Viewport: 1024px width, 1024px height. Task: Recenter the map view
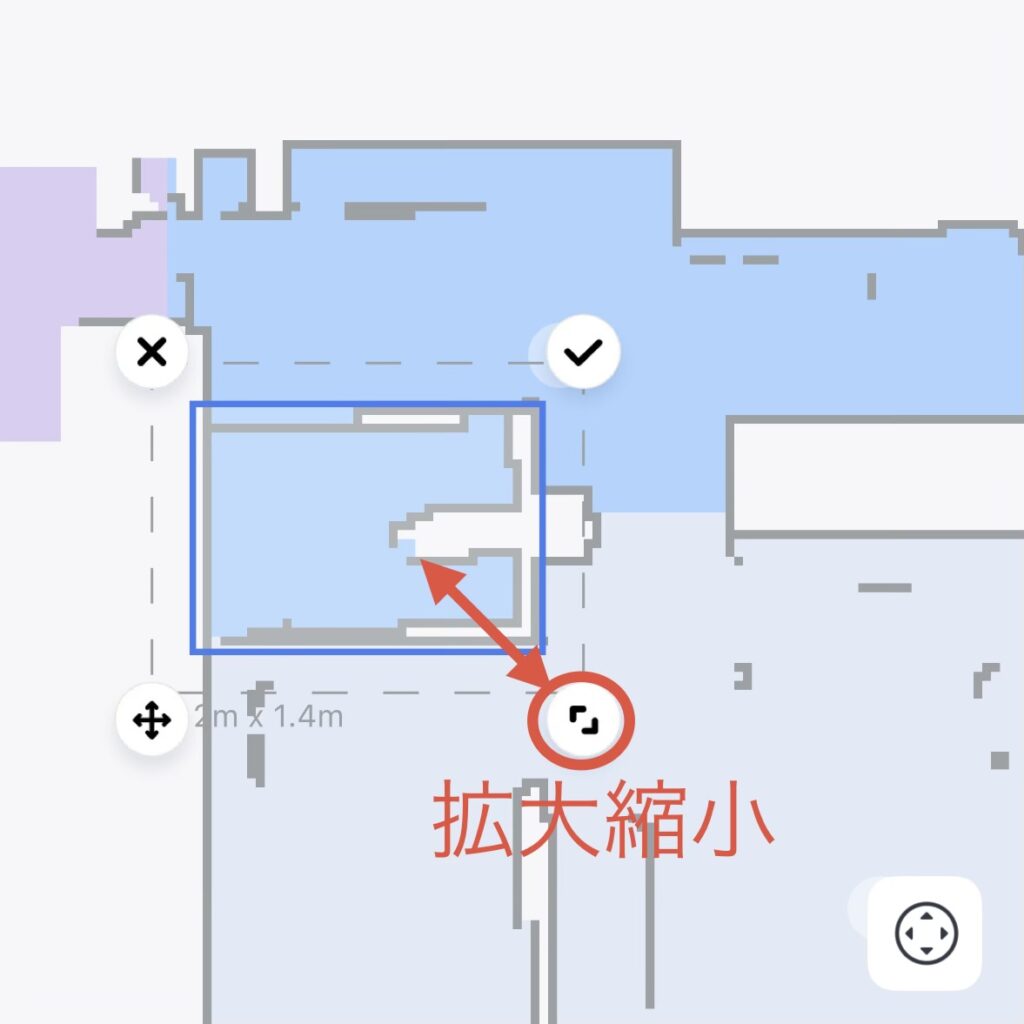926,933
